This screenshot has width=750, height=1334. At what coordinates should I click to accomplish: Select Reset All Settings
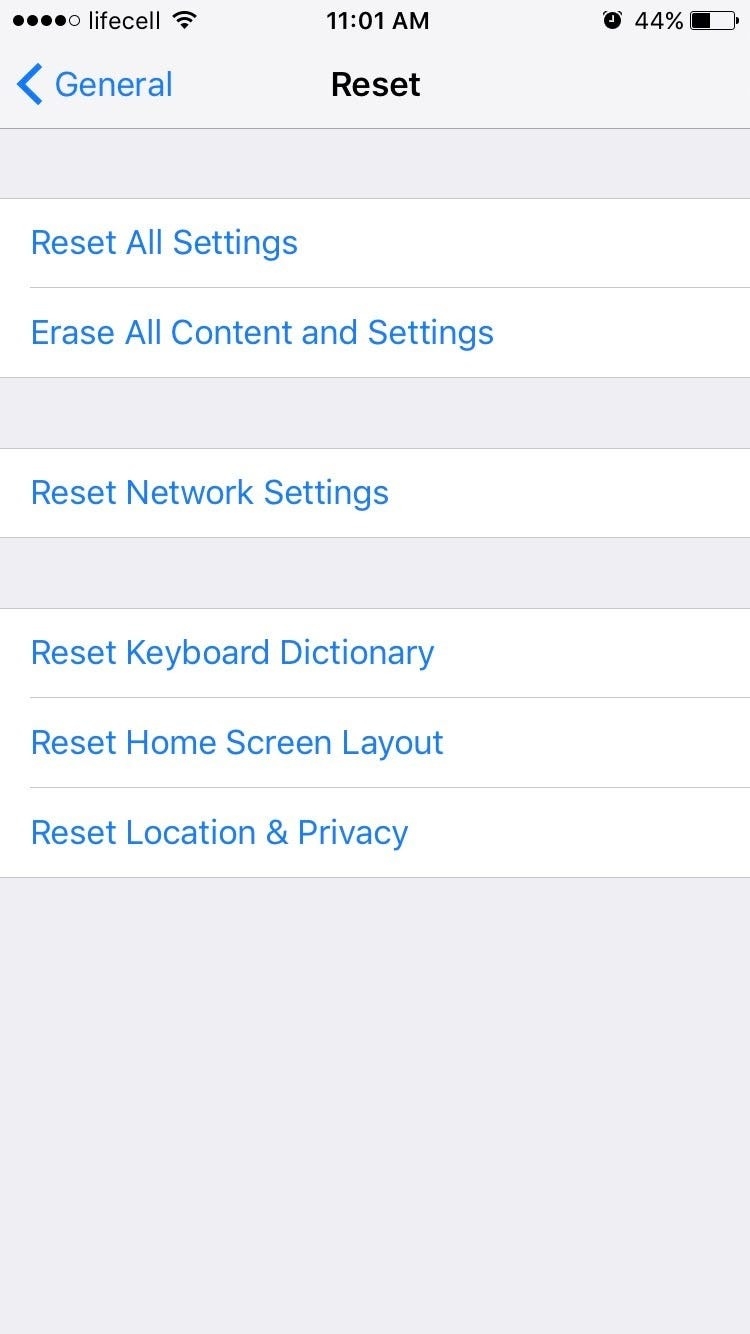(375, 243)
